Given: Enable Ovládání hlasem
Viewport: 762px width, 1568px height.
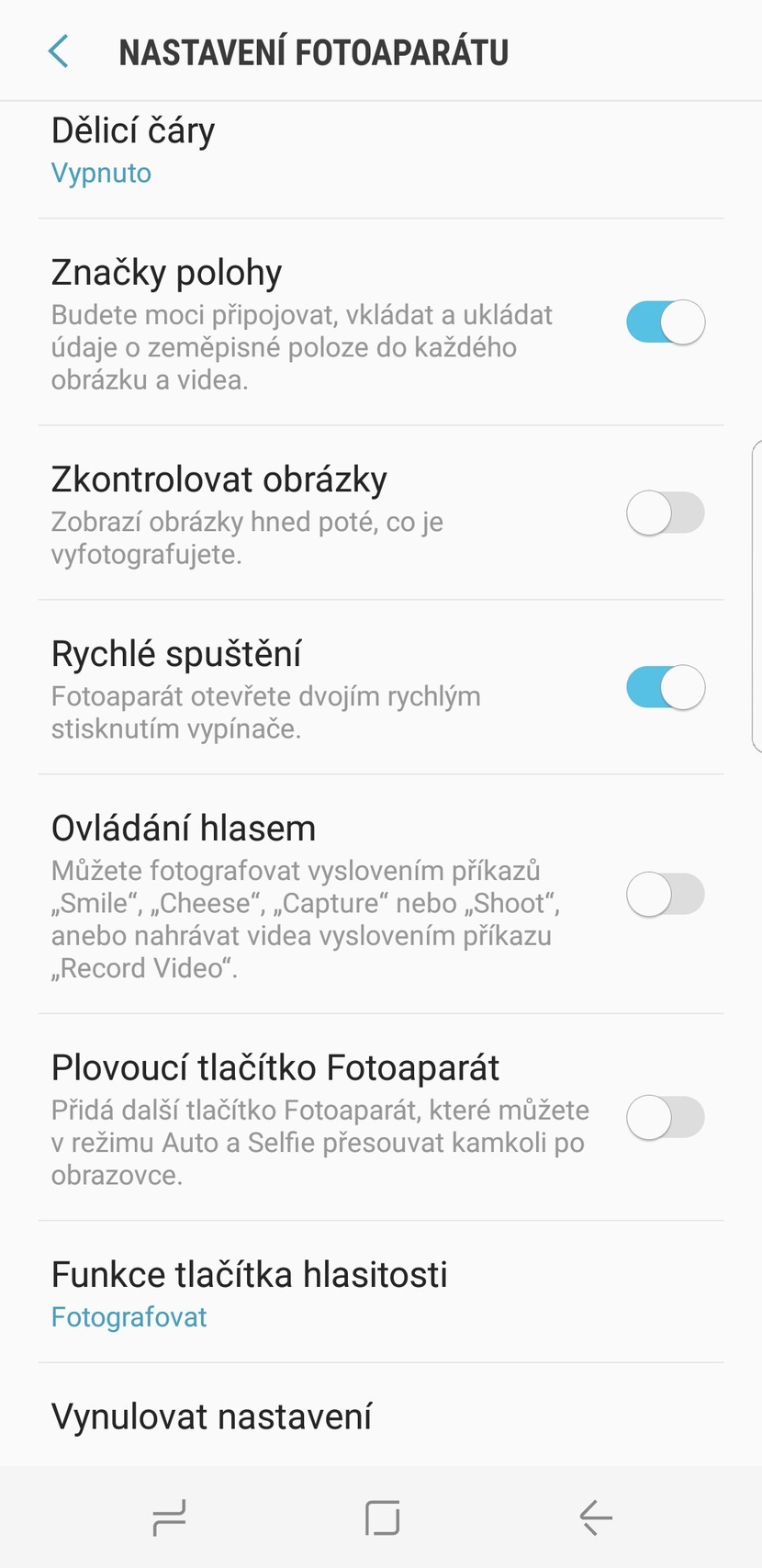Looking at the screenshot, I should (x=665, y=894).
